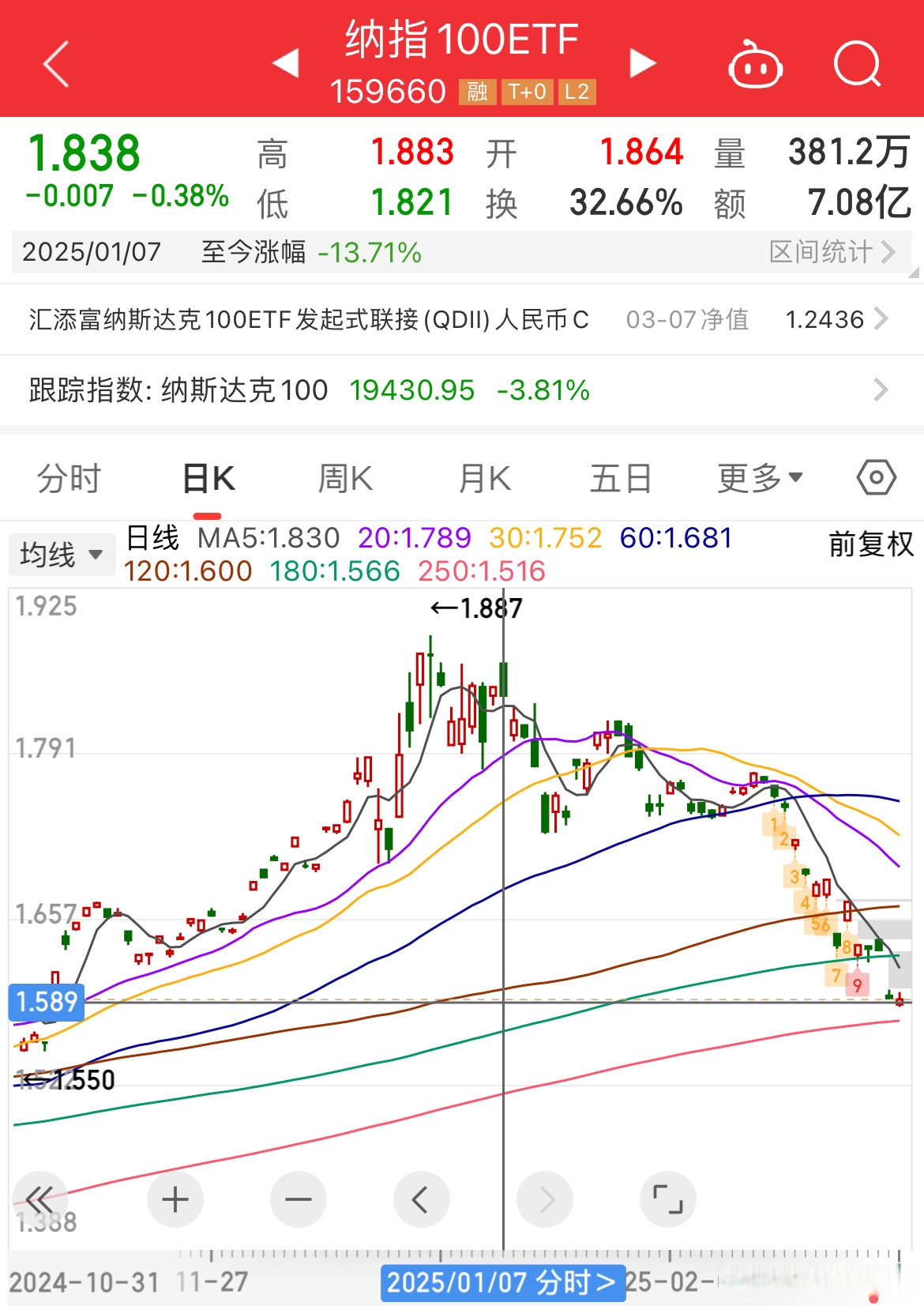The height and width of the screenshot is (1306, 924).
Task: Tap the back arrow at top left
Action: click(x=55, y=65)
